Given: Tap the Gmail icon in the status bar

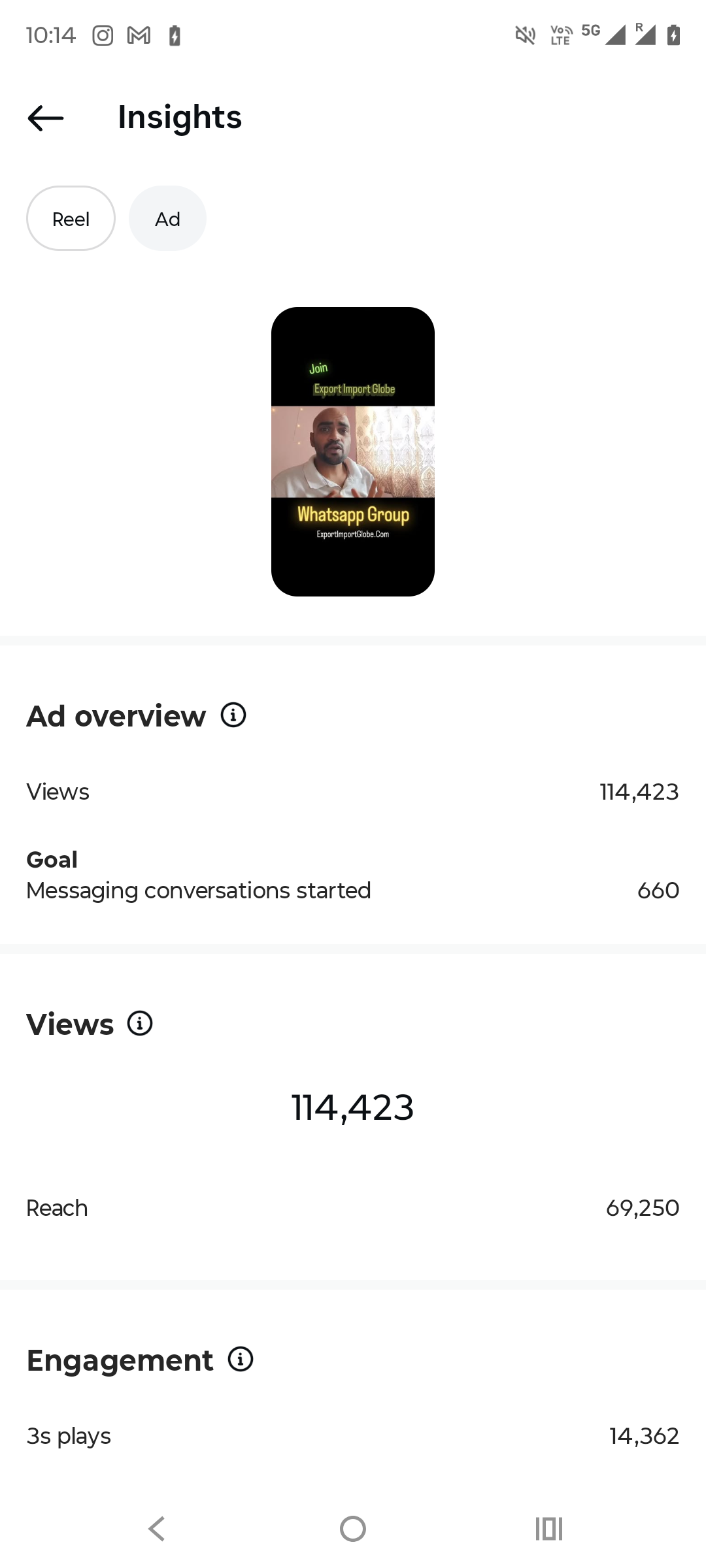Looking at the screenshot, I should click(x=139, y=35).
